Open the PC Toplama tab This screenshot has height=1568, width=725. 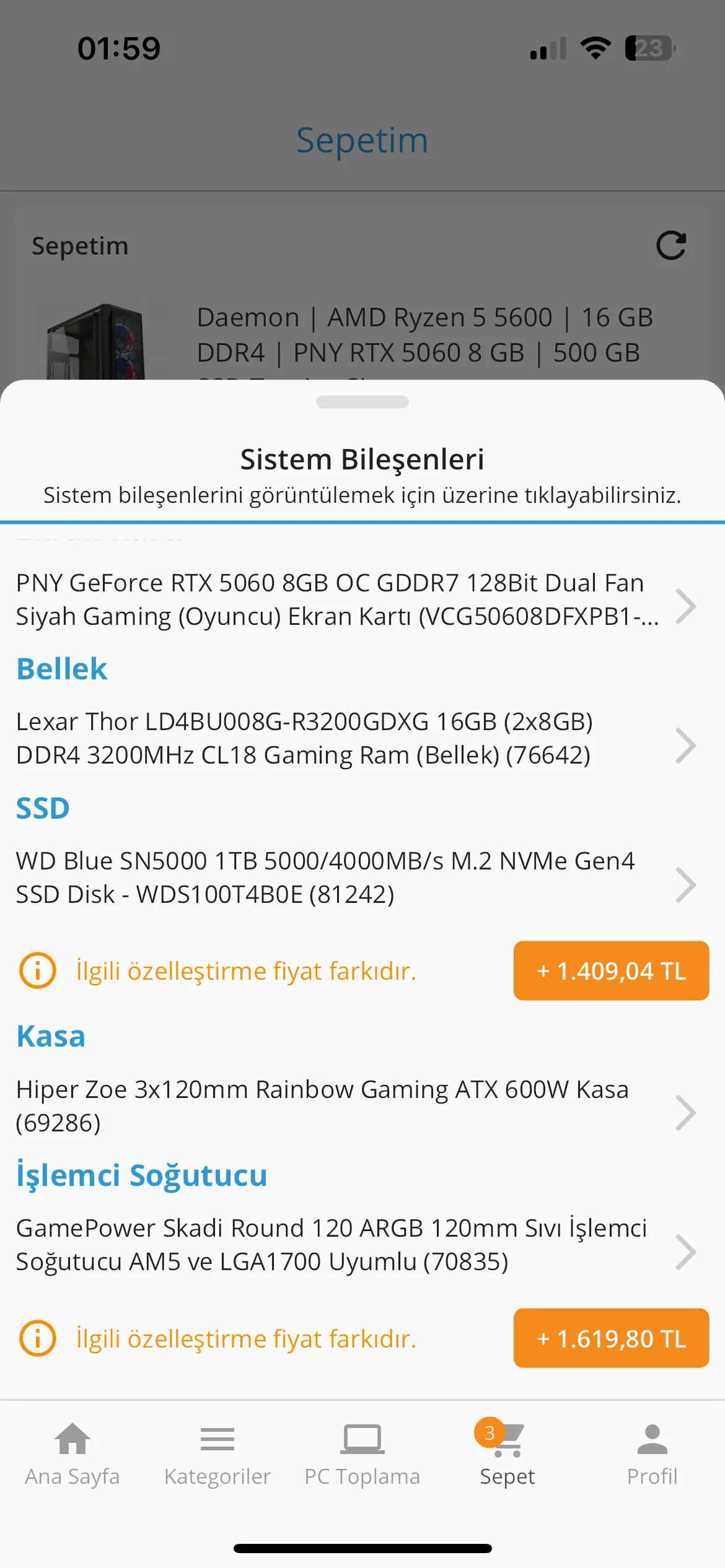click(x=362, y=1453)
